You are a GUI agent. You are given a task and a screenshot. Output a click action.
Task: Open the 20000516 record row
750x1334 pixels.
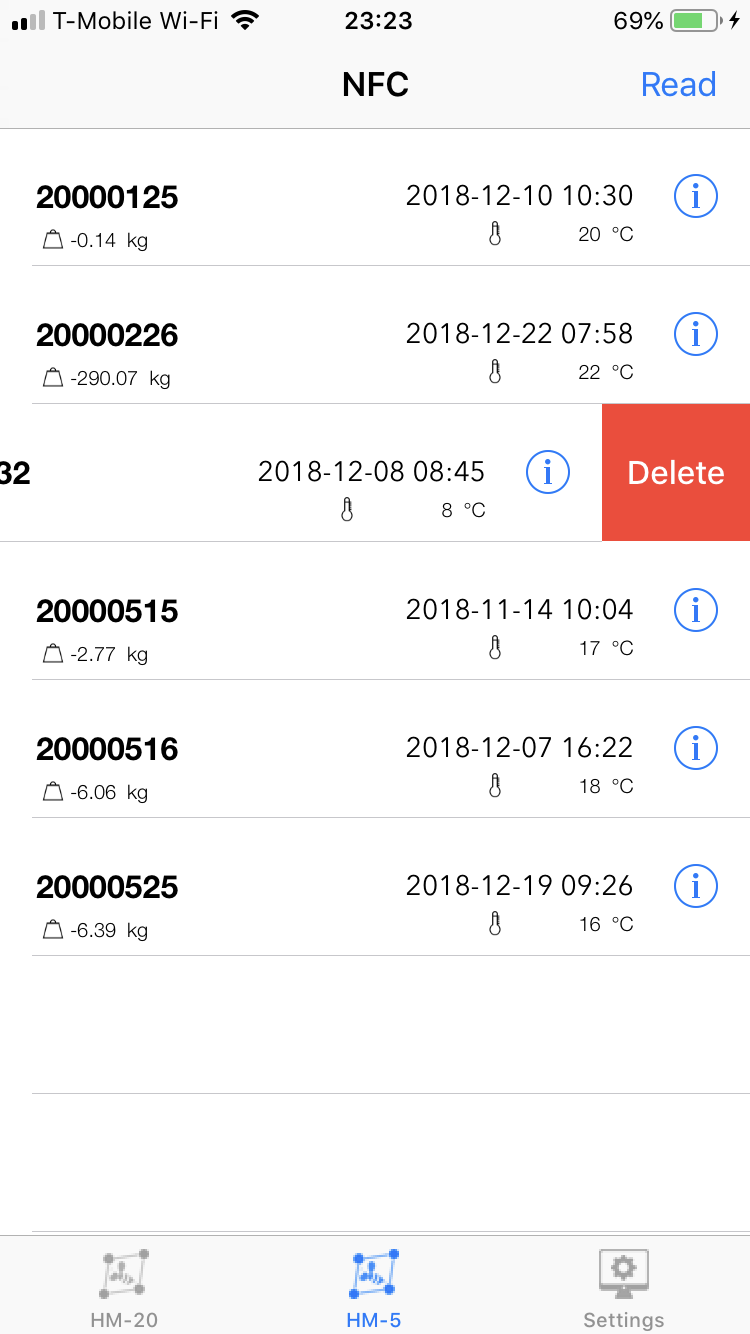tap(375, 749)
